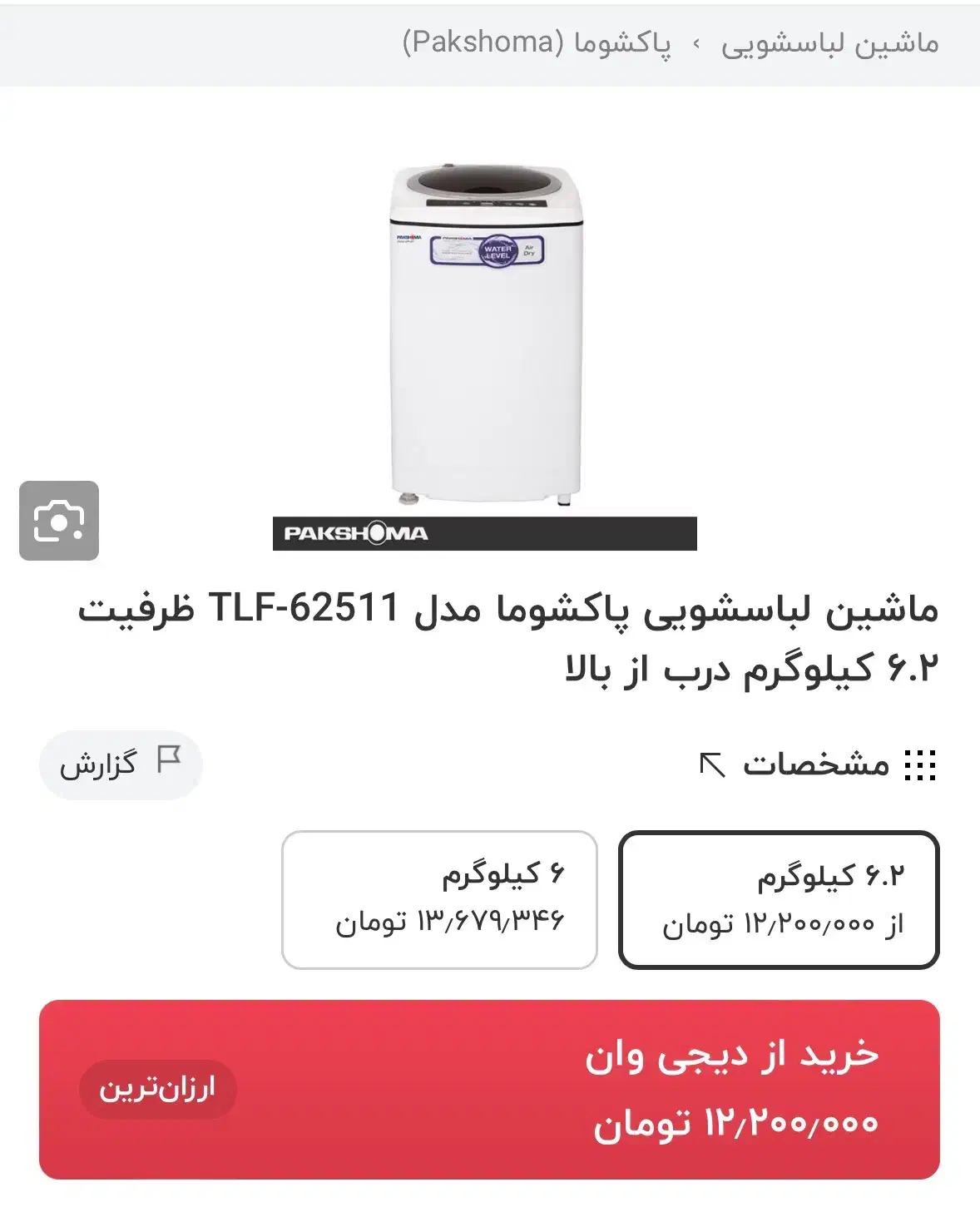Select the ۶ کیلوگرم variant
This screenshot has width=980, height=1207.
(x=439, y=899)
